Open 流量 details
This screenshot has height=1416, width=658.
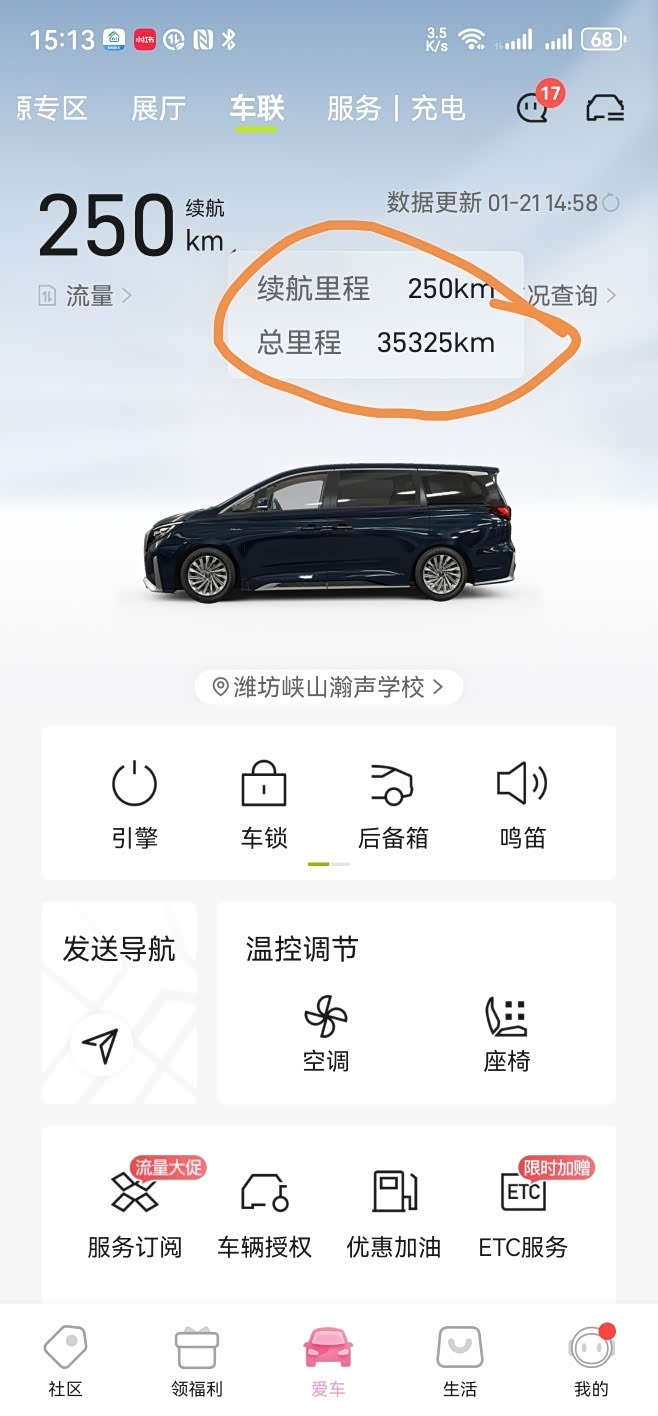88,296
